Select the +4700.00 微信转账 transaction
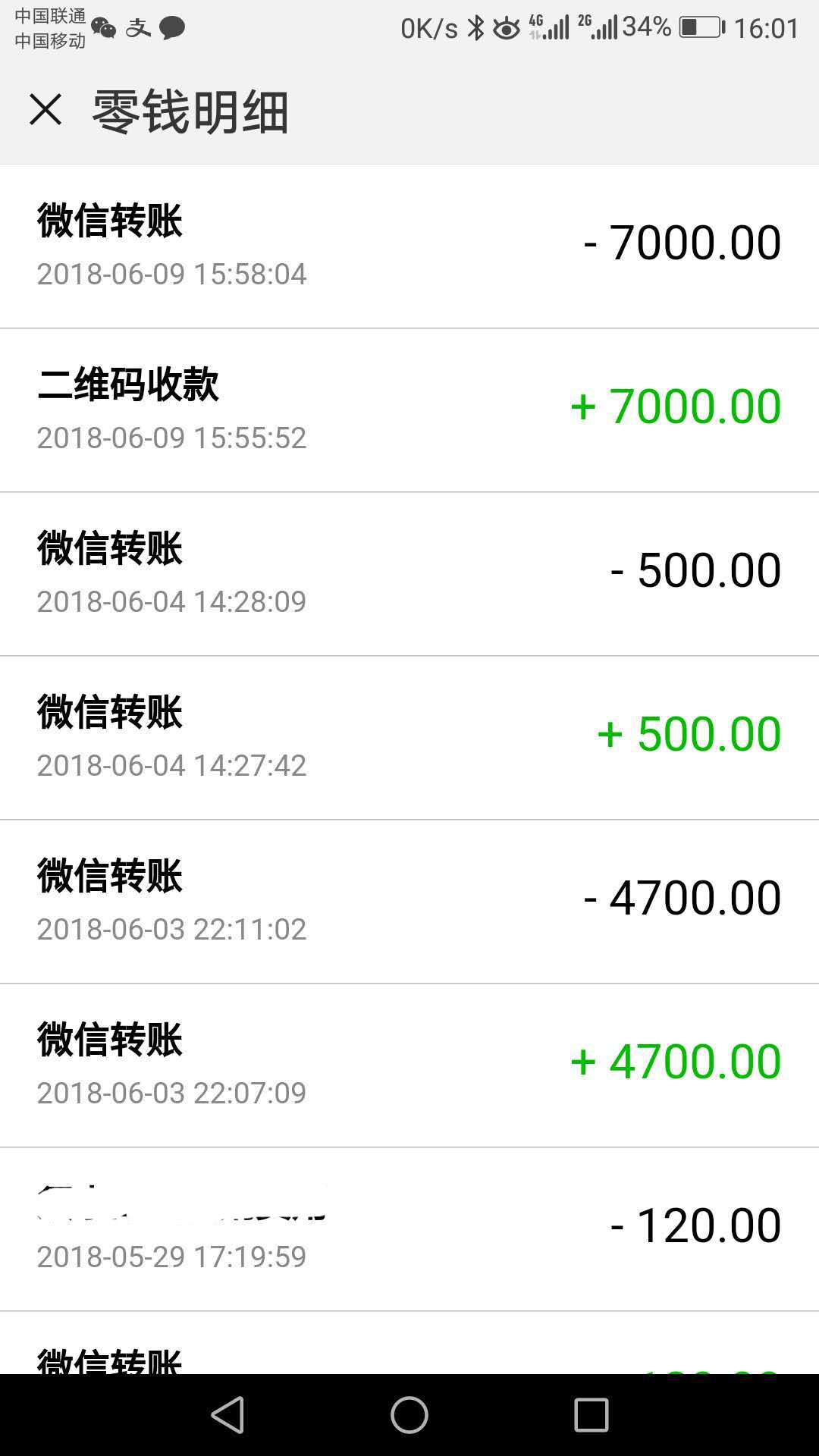Image resolution: width=819 pixels, height=1456 pixels. coord(409,1065)
